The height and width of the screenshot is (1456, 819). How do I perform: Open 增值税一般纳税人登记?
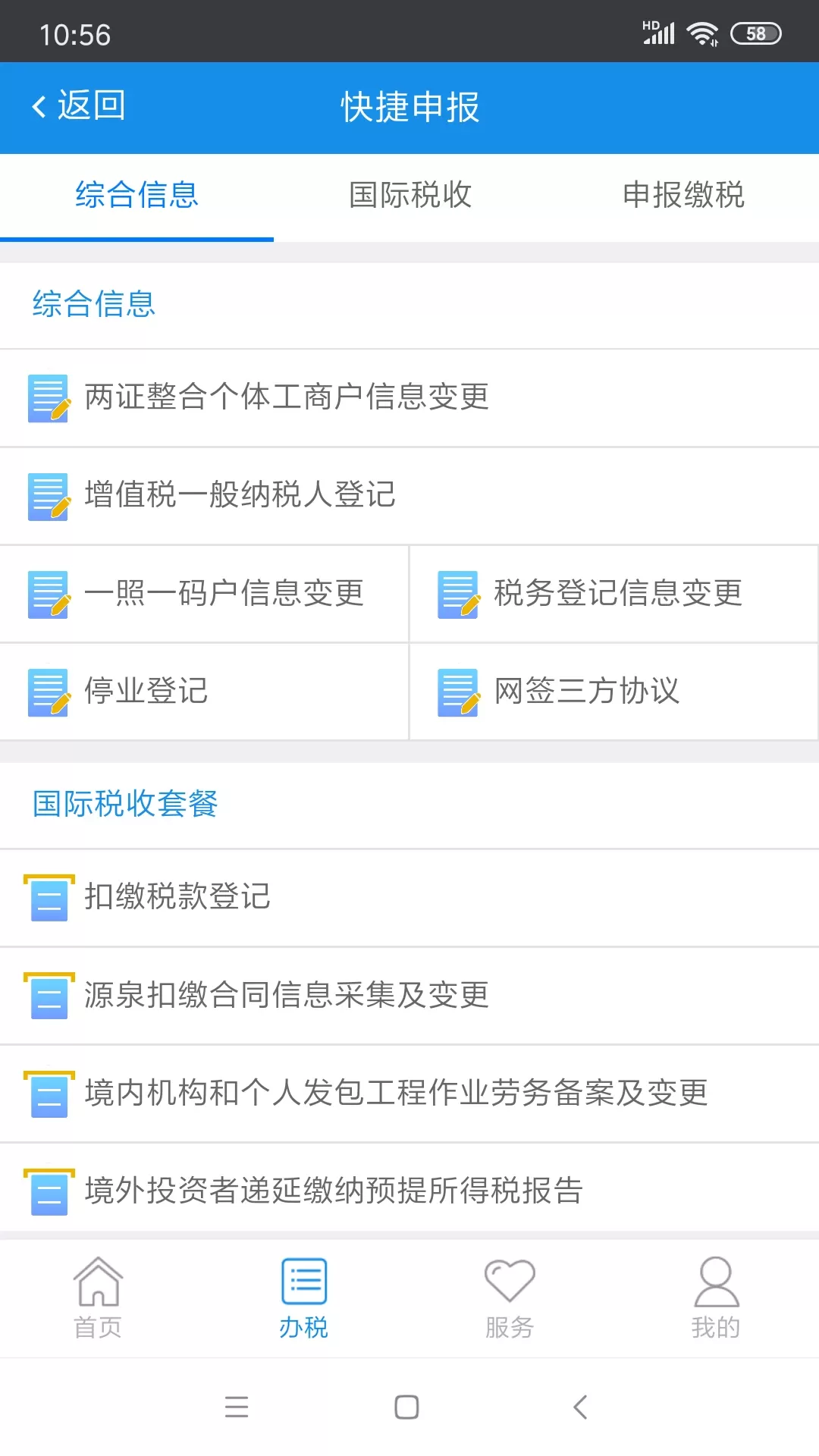click(409, 496)
